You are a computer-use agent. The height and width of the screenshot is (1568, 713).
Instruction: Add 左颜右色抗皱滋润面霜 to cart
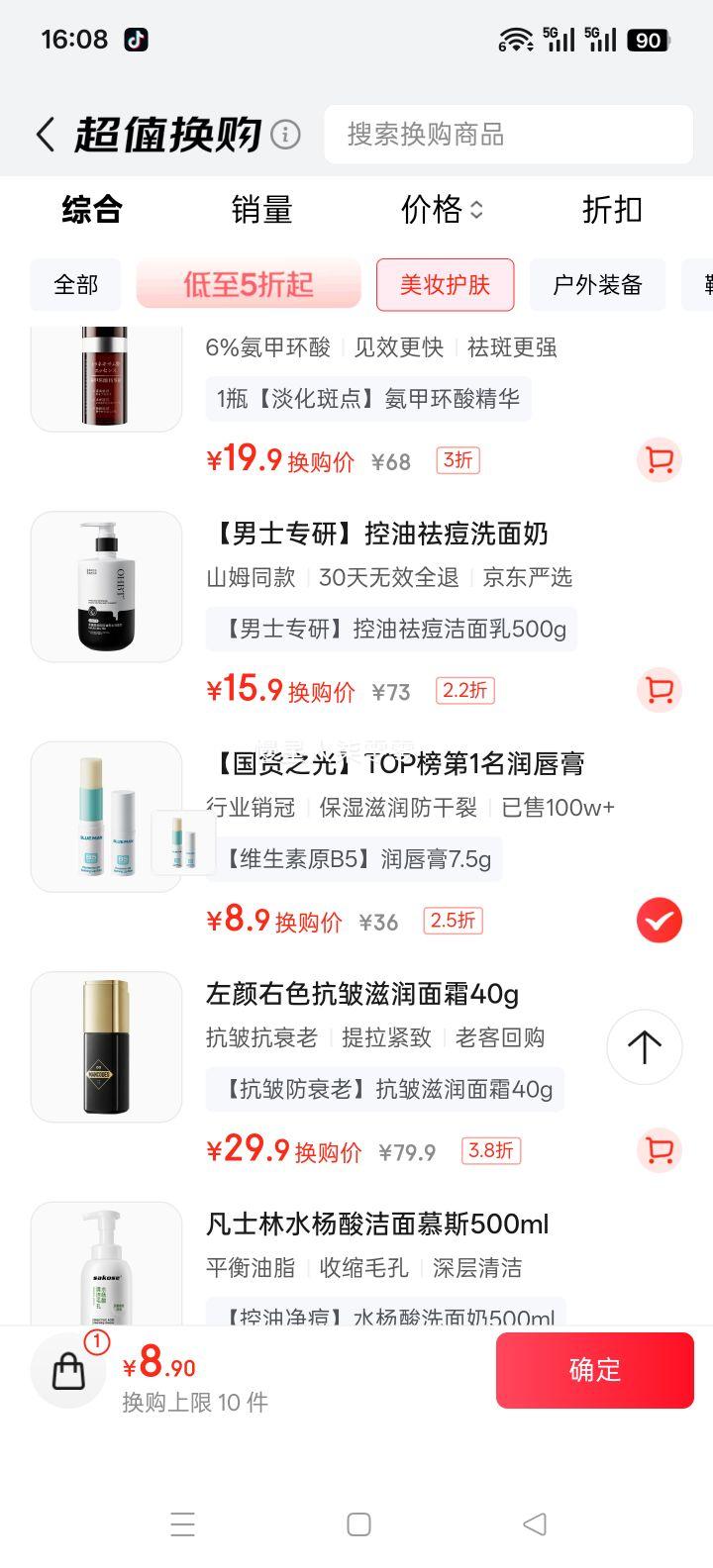[x=659, y=1150]
